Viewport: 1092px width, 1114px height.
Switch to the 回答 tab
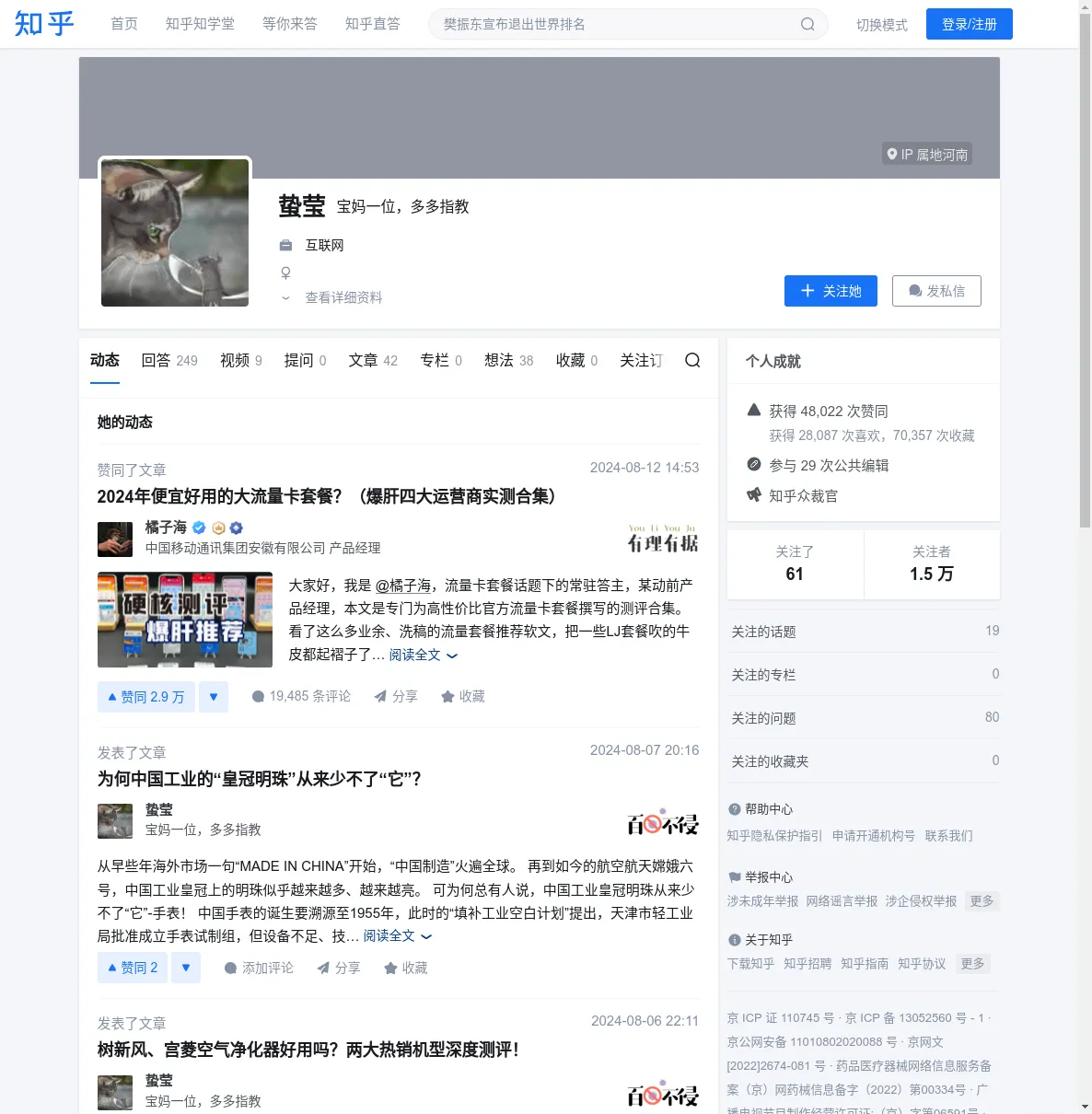coord(168,360)
